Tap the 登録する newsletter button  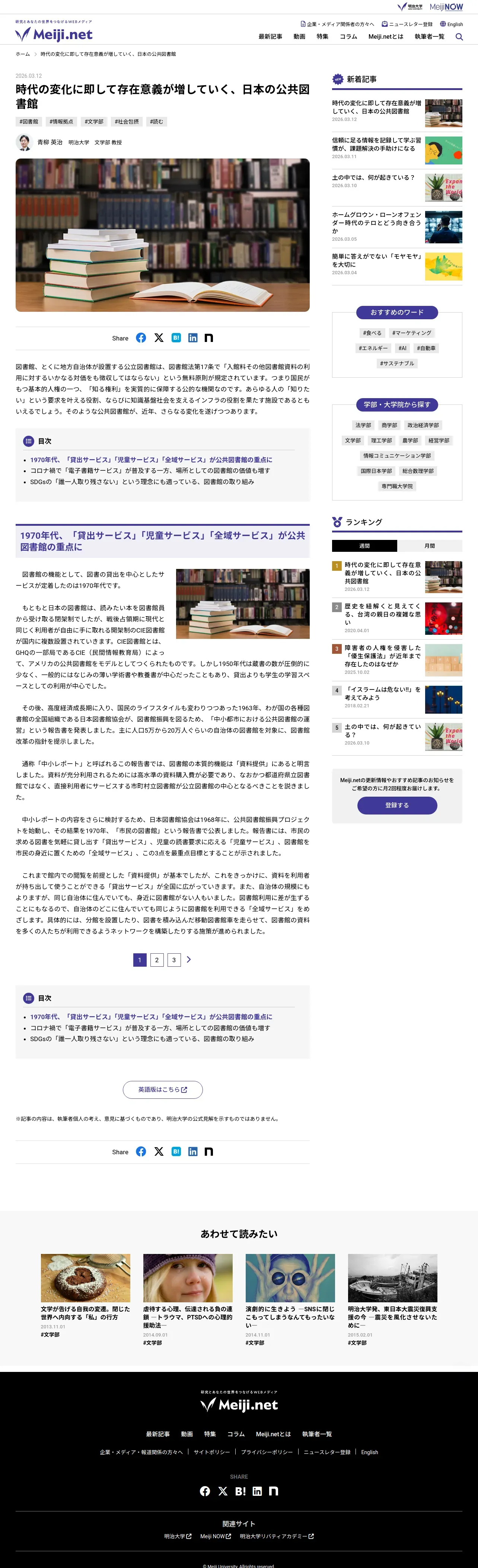[397, 805]
